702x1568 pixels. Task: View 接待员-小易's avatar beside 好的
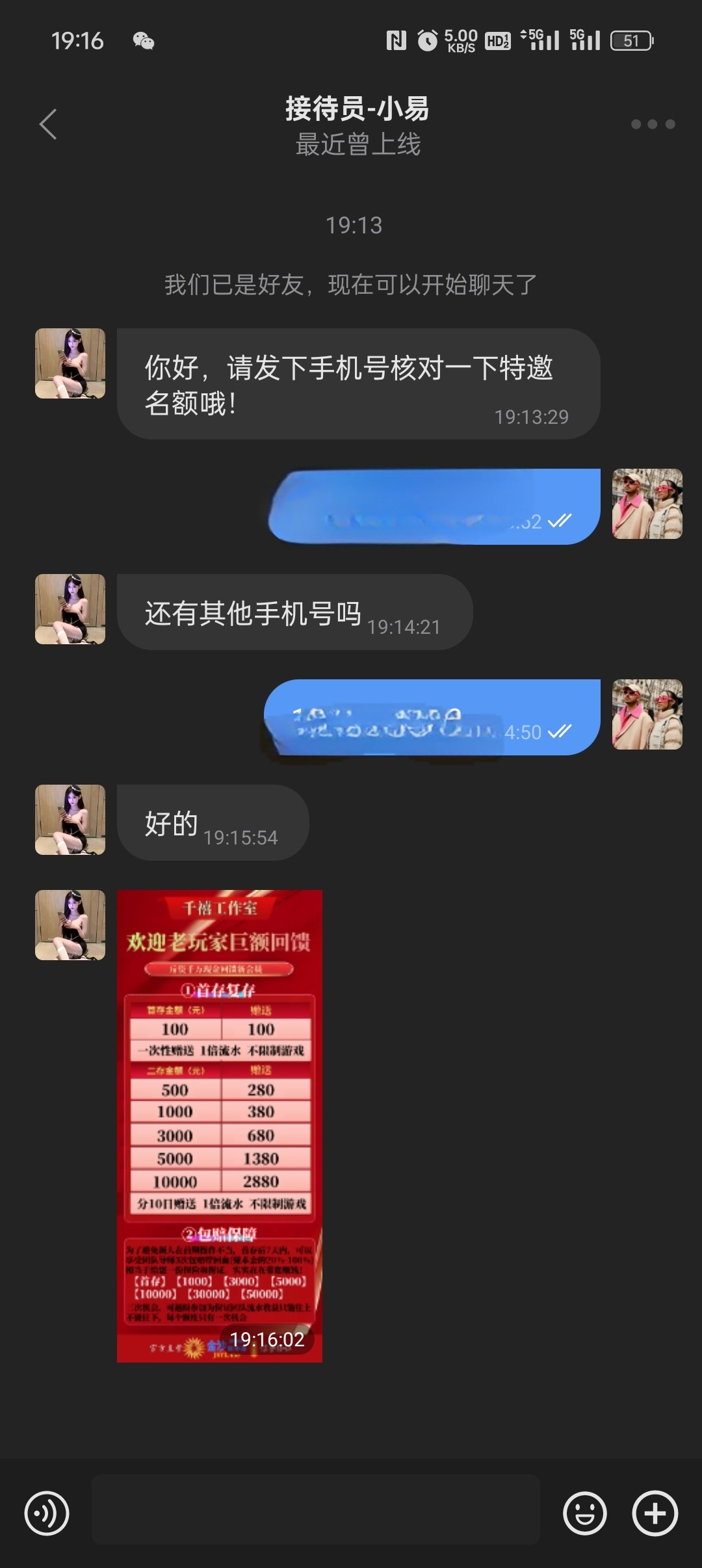tap(70, 819)
